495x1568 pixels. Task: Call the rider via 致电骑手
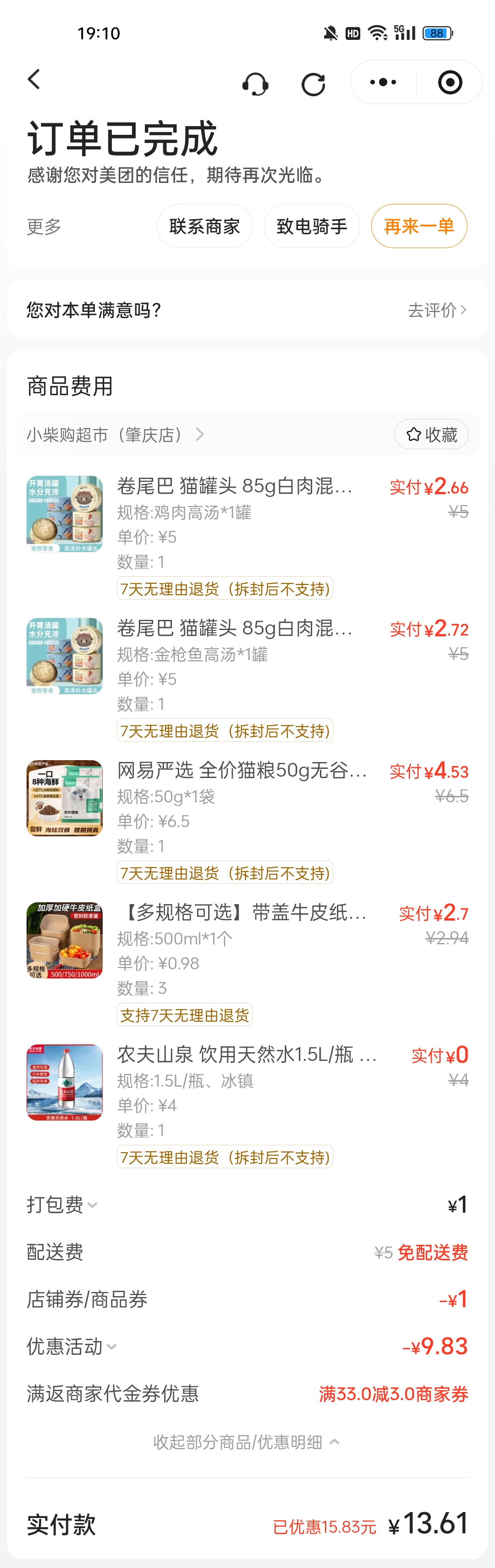(312, 226)
